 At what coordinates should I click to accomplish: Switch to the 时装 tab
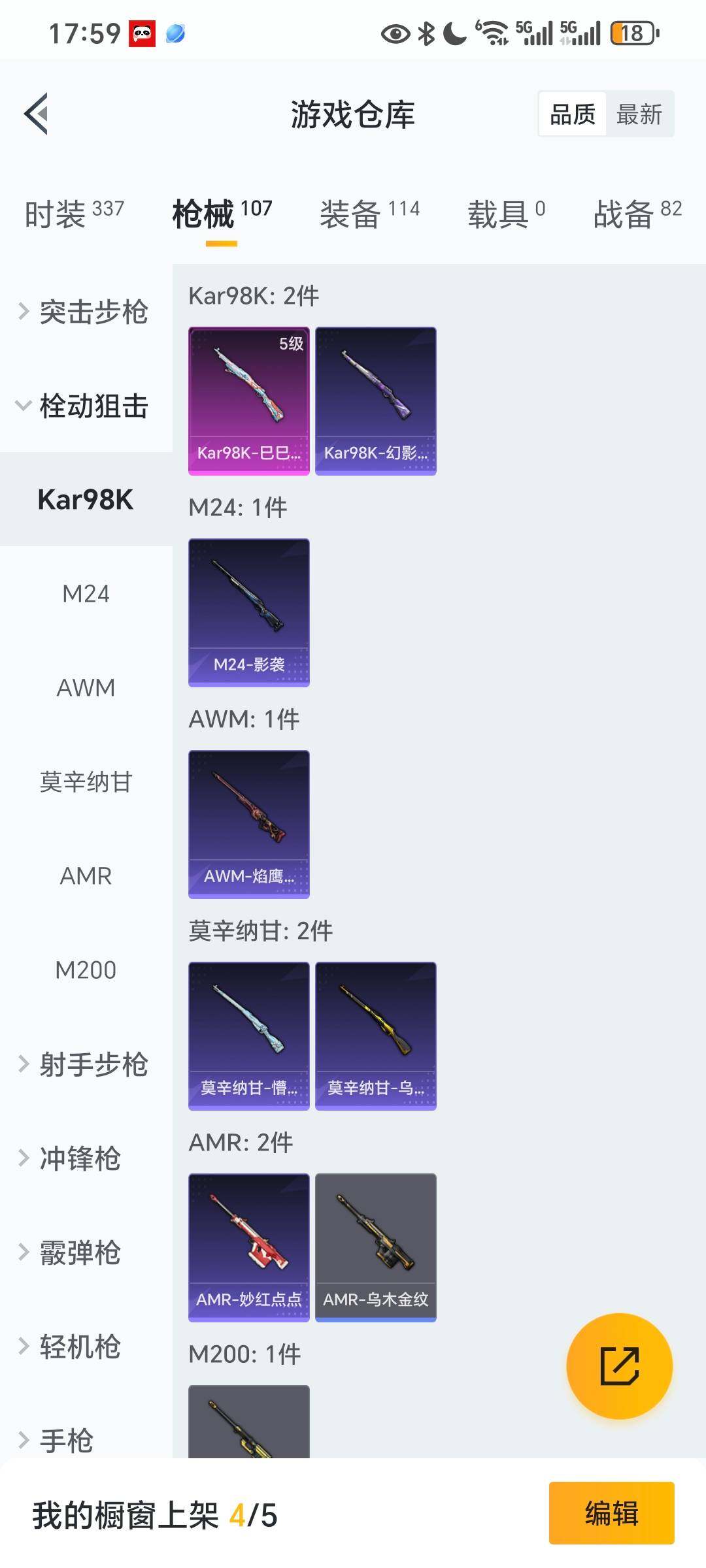[74, 214]
